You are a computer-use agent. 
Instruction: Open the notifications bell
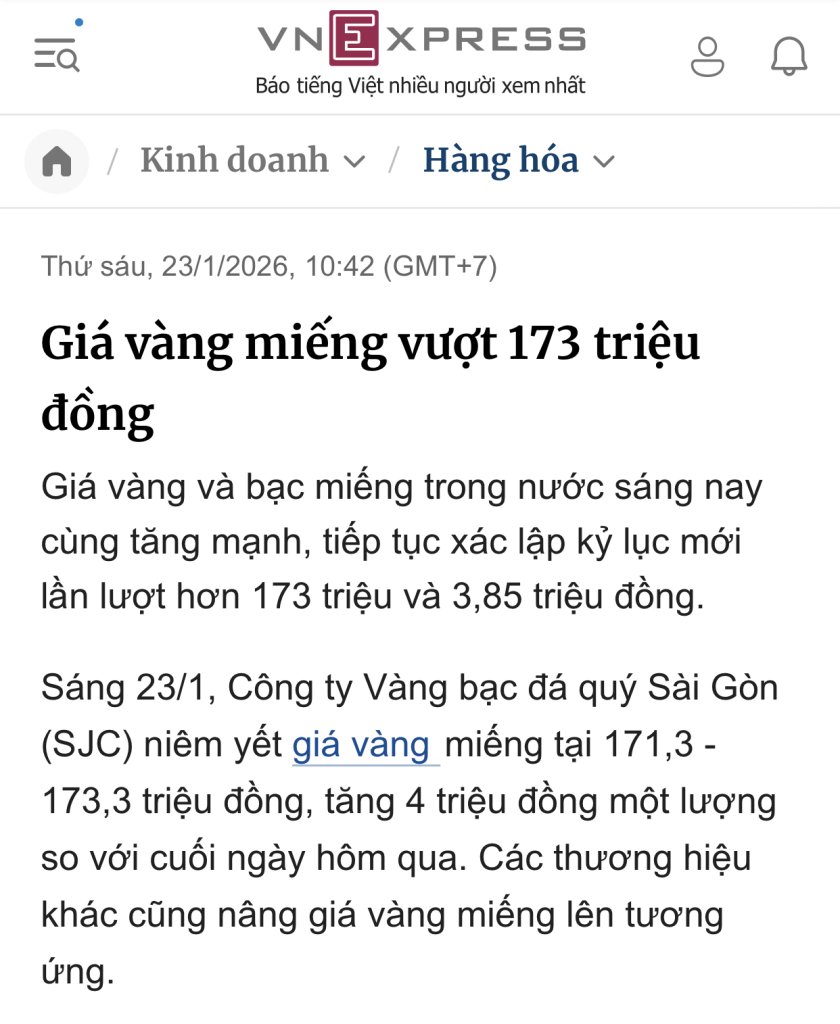pyautogui.click(x=788, y=56)
